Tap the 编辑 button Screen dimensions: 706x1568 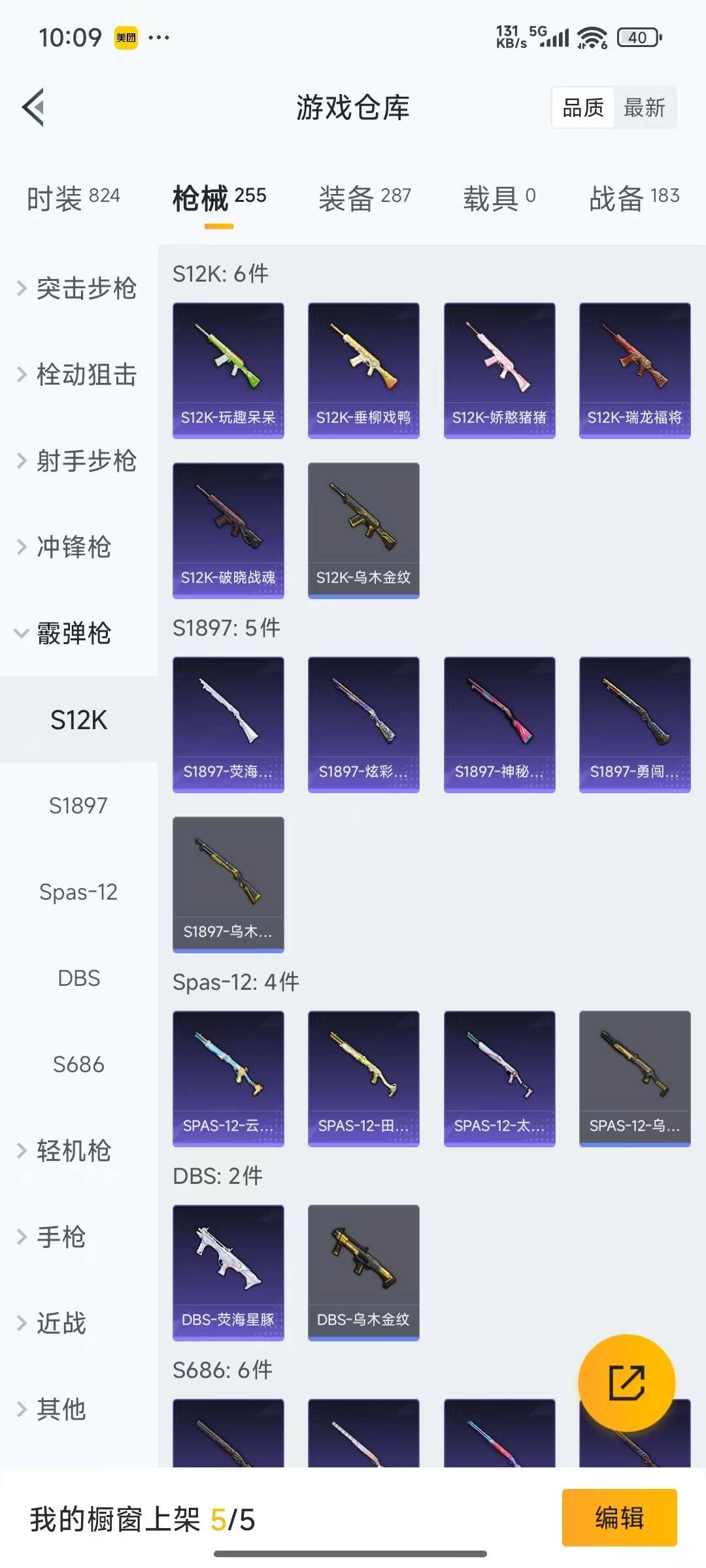coord(619,1517)
